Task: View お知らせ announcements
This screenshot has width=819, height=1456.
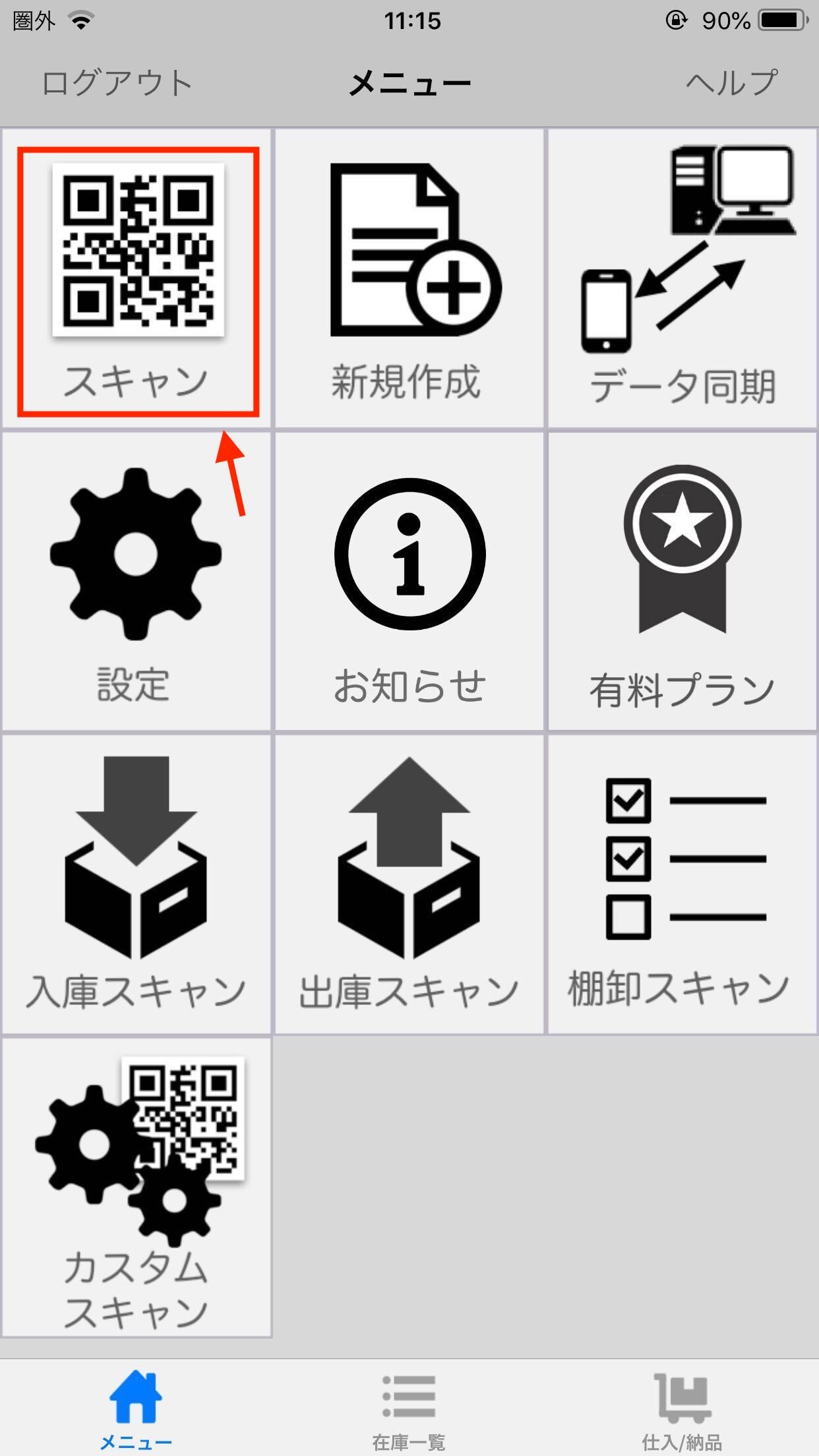Action: point(409,582)
